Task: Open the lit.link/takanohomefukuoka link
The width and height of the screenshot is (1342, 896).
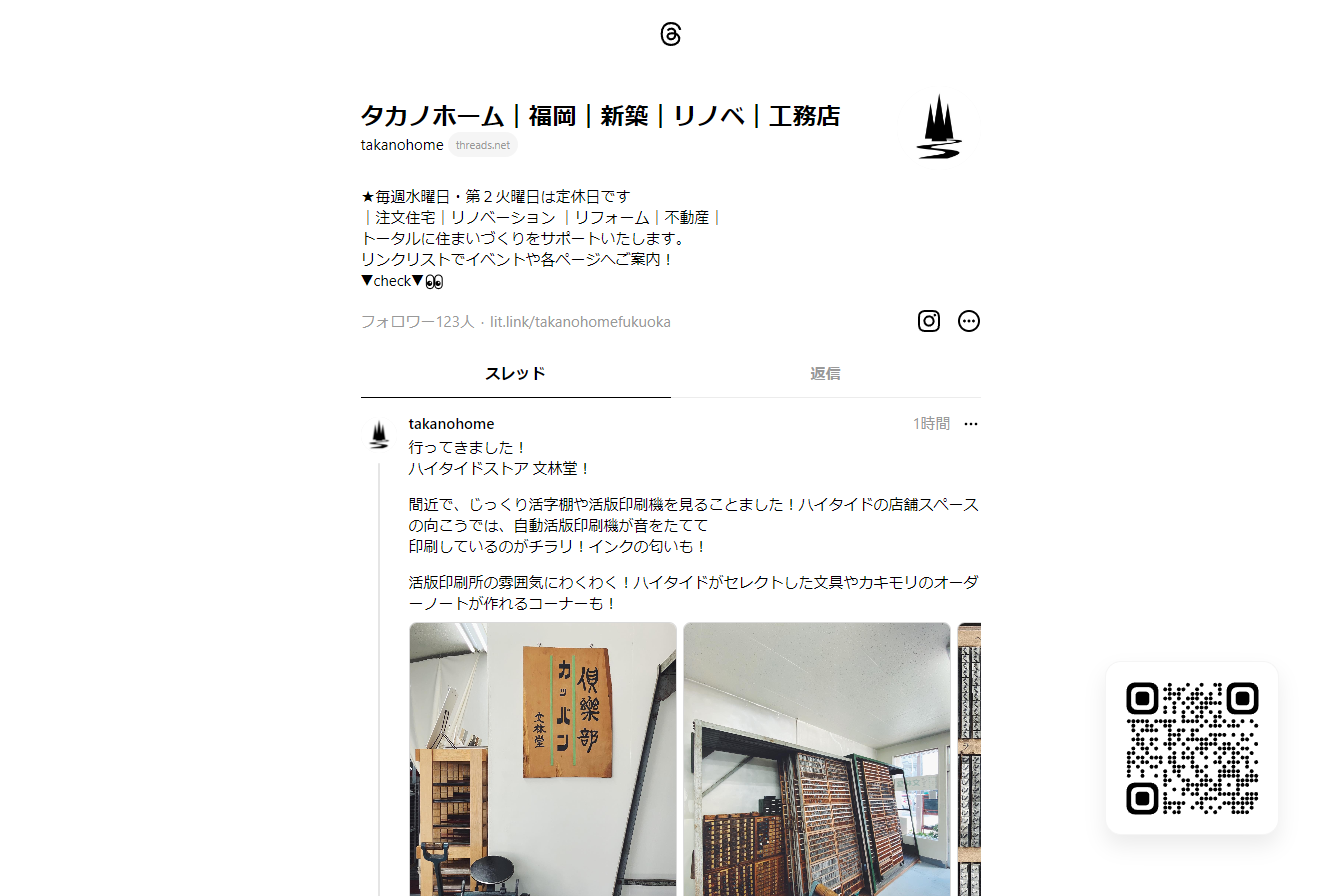Action: (x=580, y=322)
